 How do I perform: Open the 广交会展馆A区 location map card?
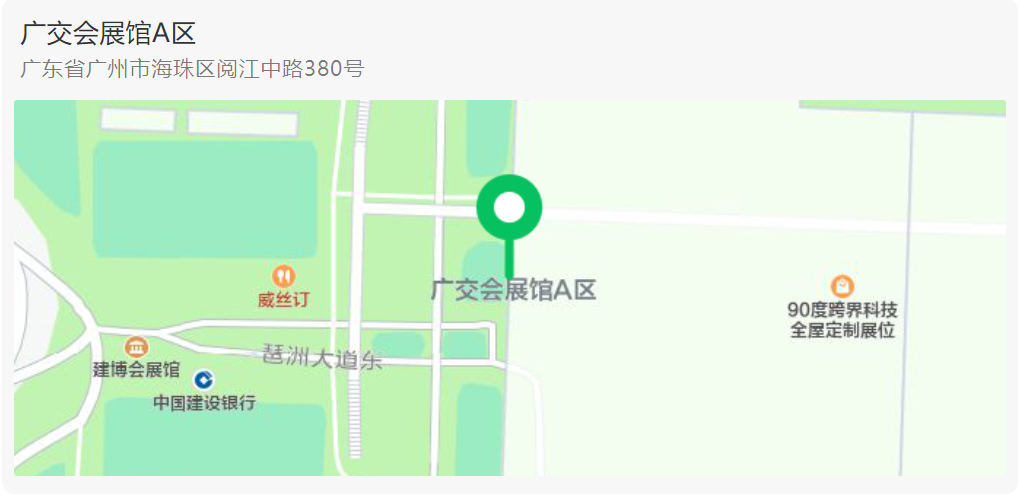(x=510, y=287)
